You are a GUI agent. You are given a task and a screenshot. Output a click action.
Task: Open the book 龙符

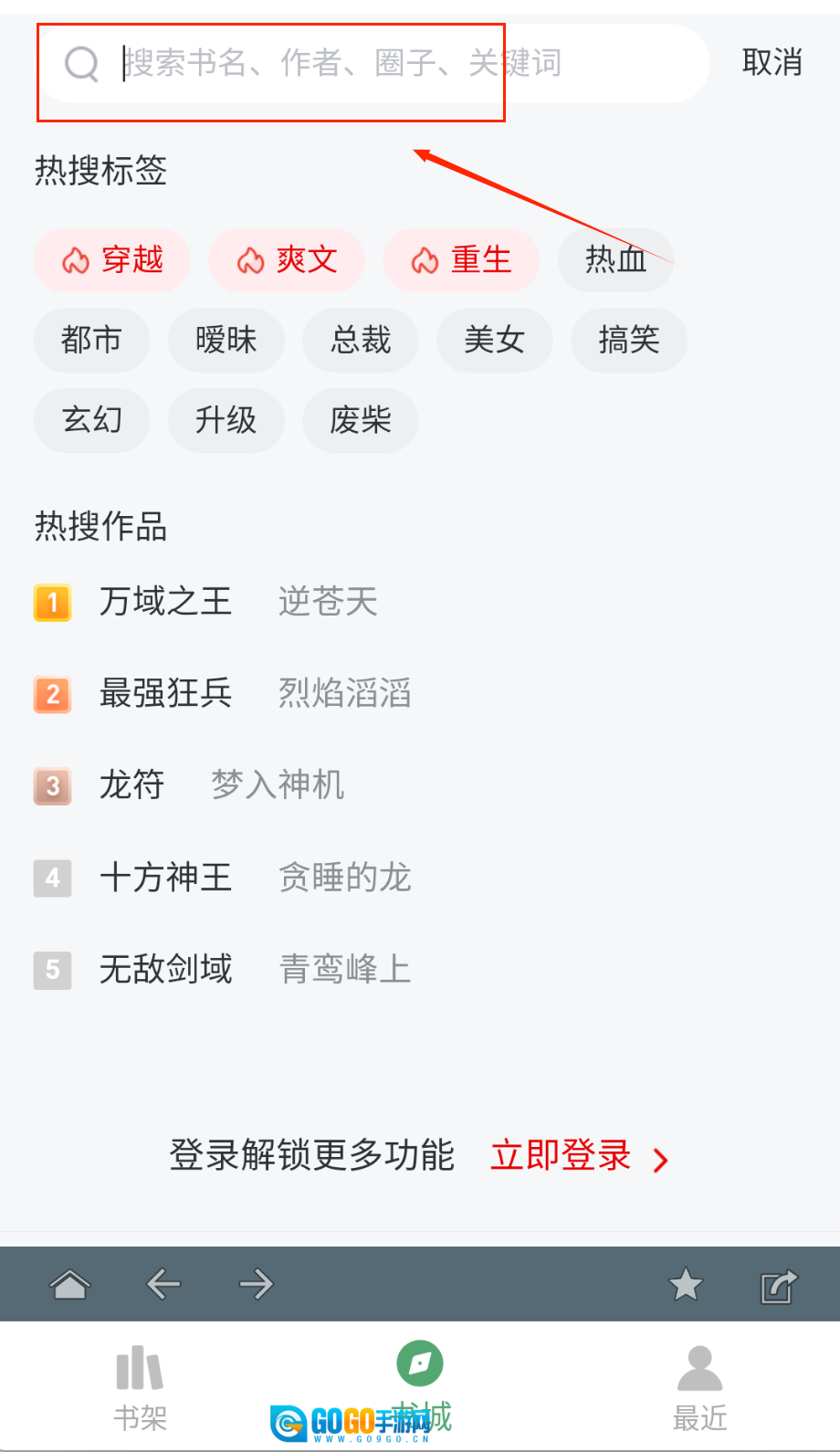pos(132,784)
